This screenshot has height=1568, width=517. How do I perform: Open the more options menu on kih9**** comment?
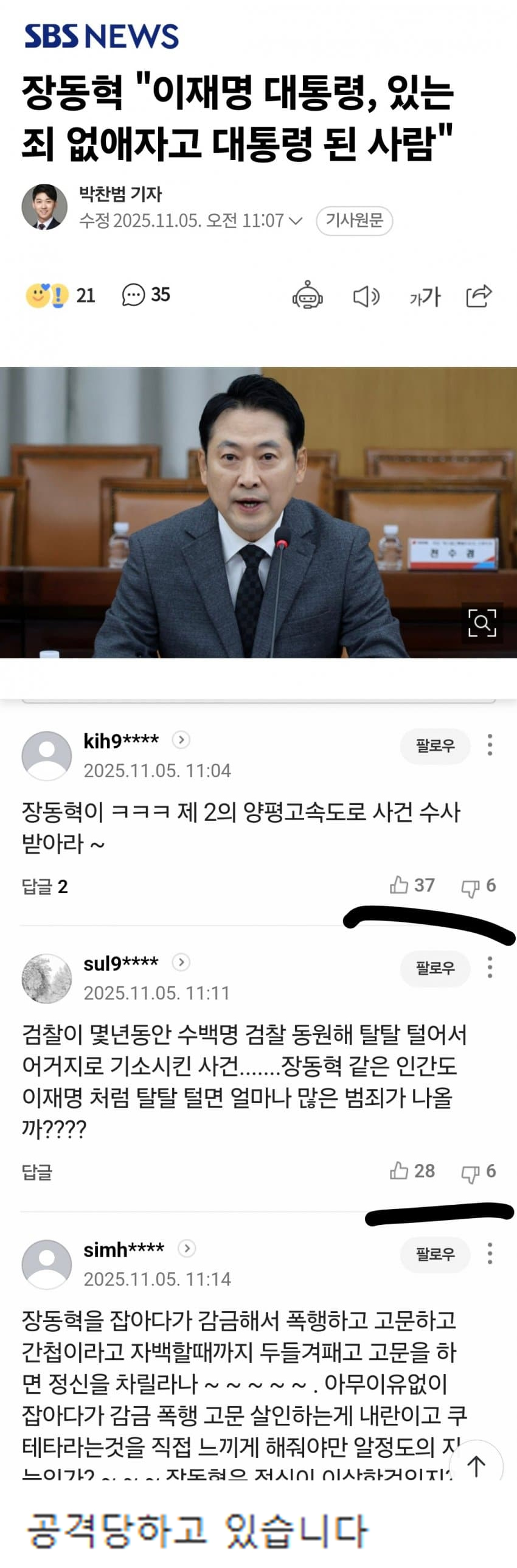[x=490, y=745]
